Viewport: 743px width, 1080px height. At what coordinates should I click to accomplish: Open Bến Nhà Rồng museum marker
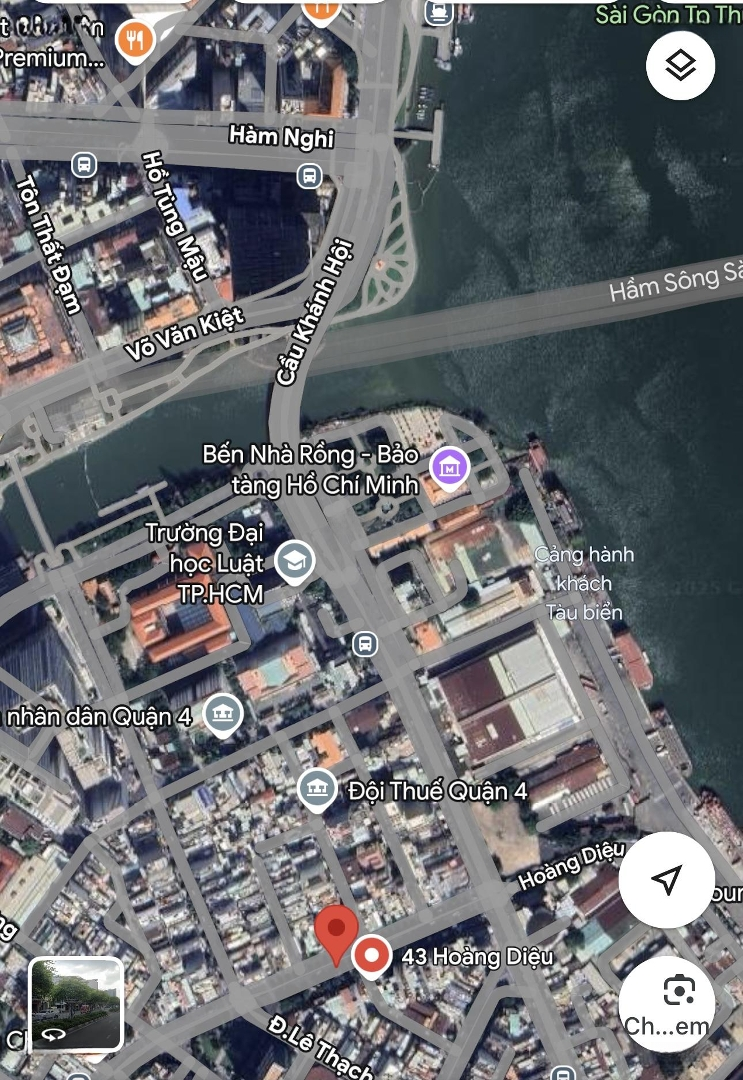point(449,466)
